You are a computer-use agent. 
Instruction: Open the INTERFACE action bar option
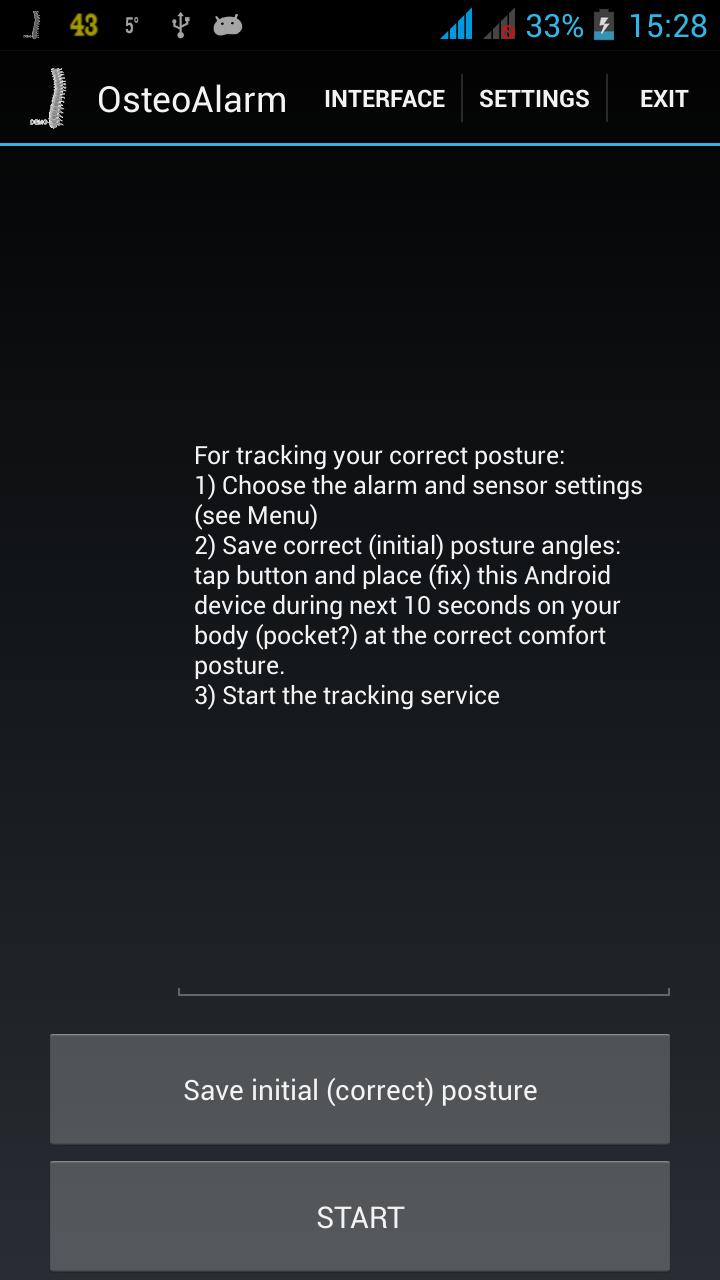[x=384, y=99]
